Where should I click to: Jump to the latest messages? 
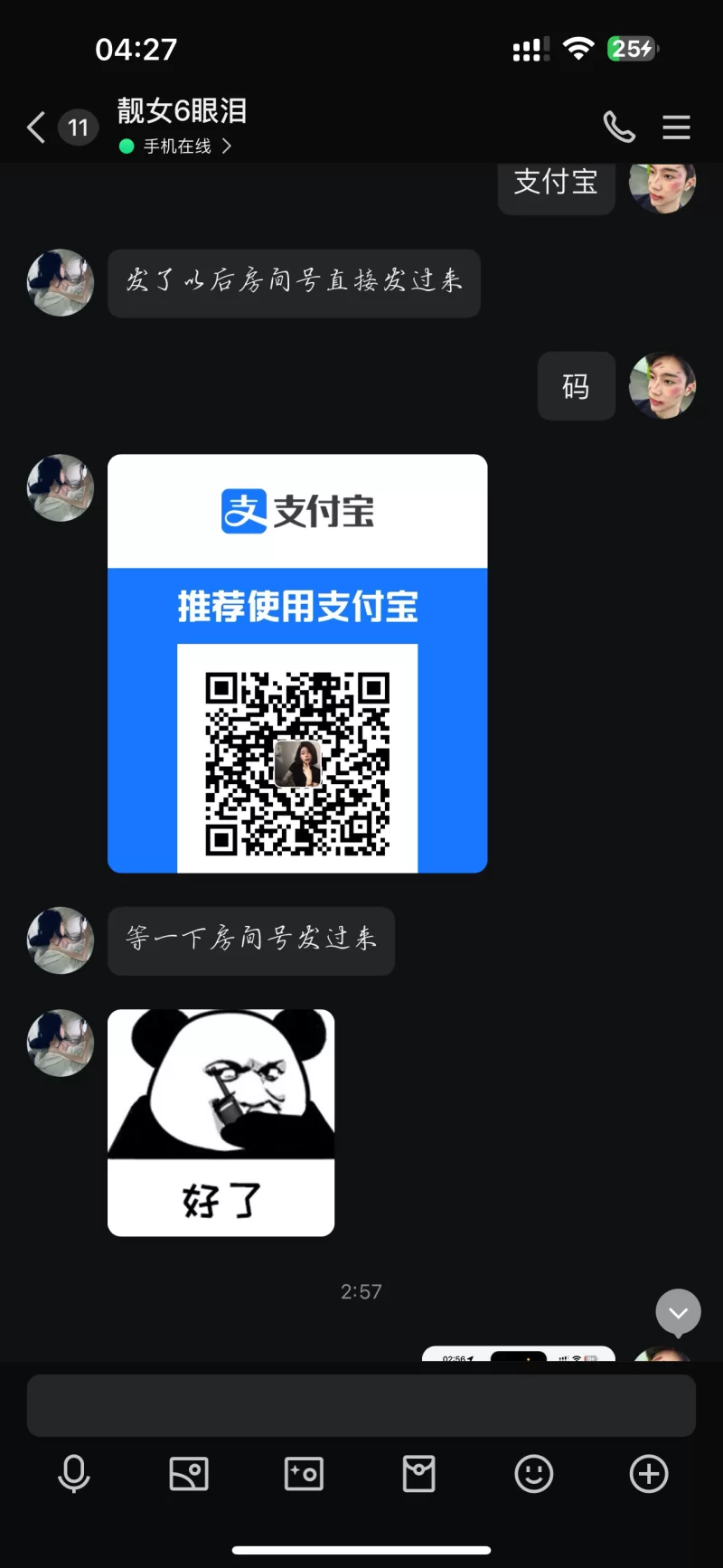678,1313
